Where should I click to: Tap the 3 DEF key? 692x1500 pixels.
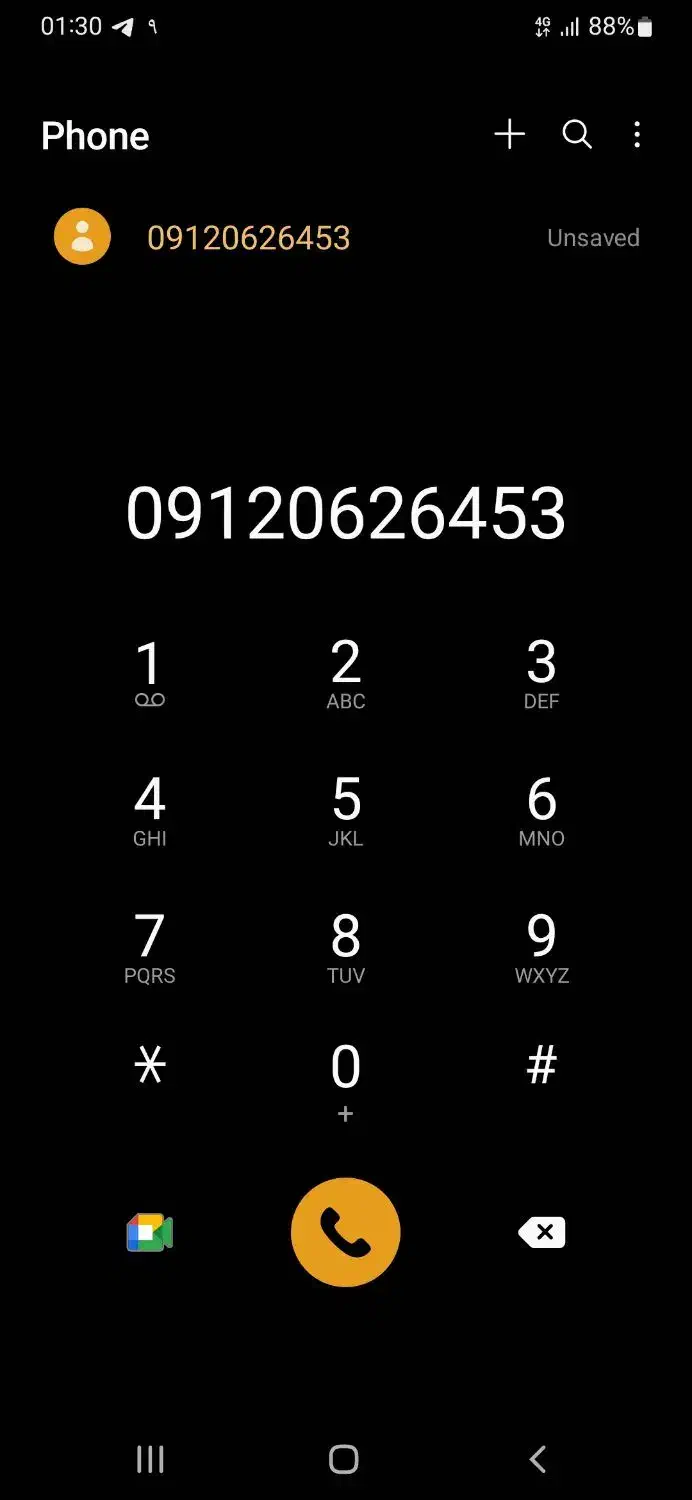pyautogui.click(x=541, y=674)
